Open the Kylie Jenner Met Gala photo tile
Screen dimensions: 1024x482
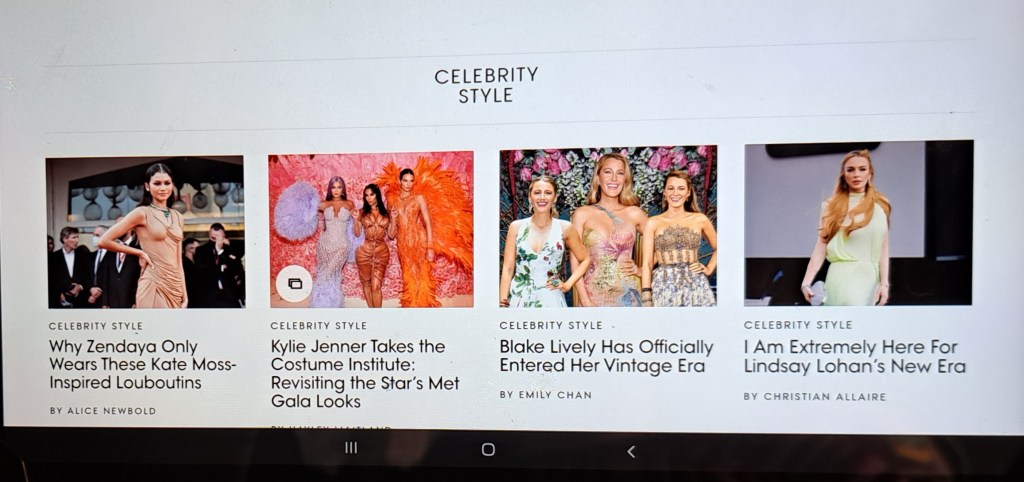pyautogui.click(x=371, y=229)
